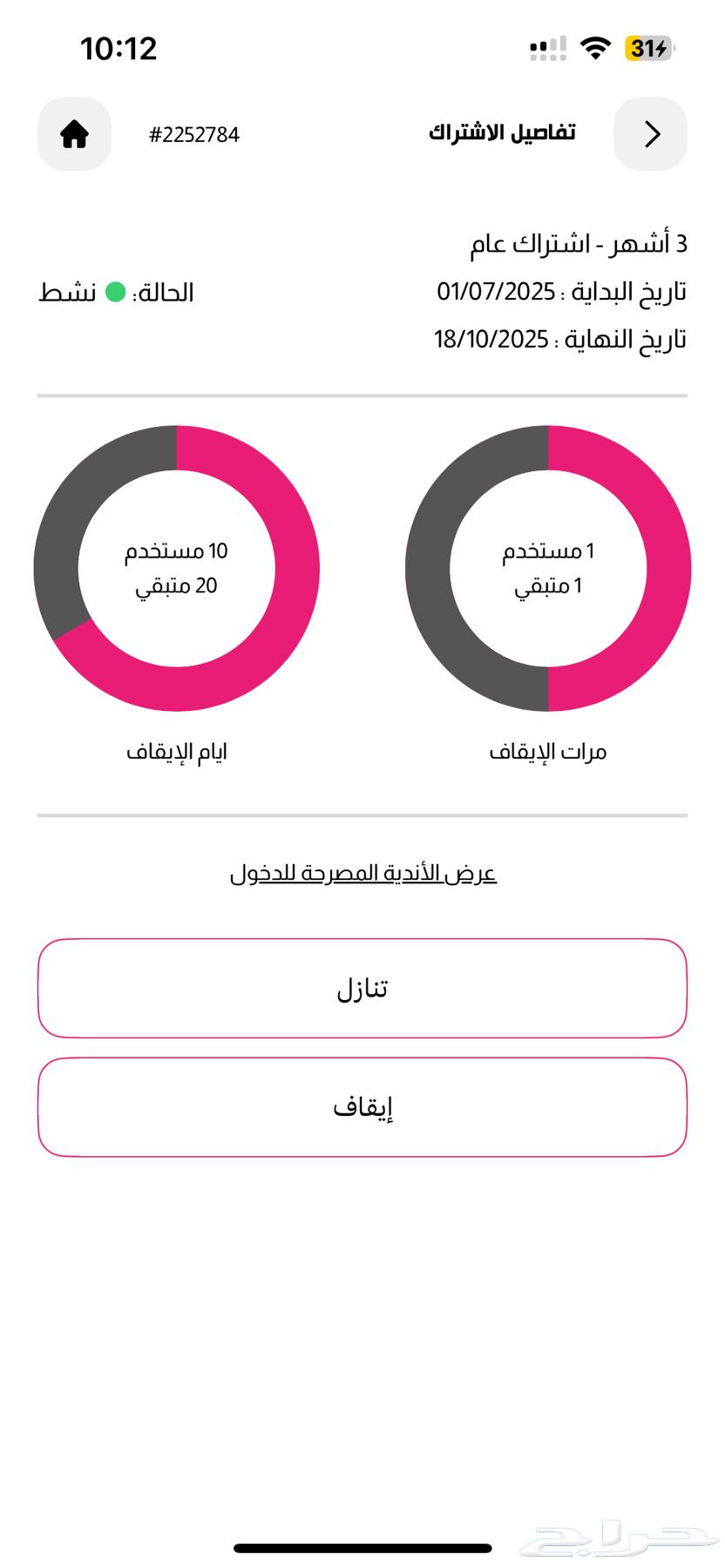Tap the clock showing 10:12
Screen dimensions: 725x1568
(x=118, y=48)
